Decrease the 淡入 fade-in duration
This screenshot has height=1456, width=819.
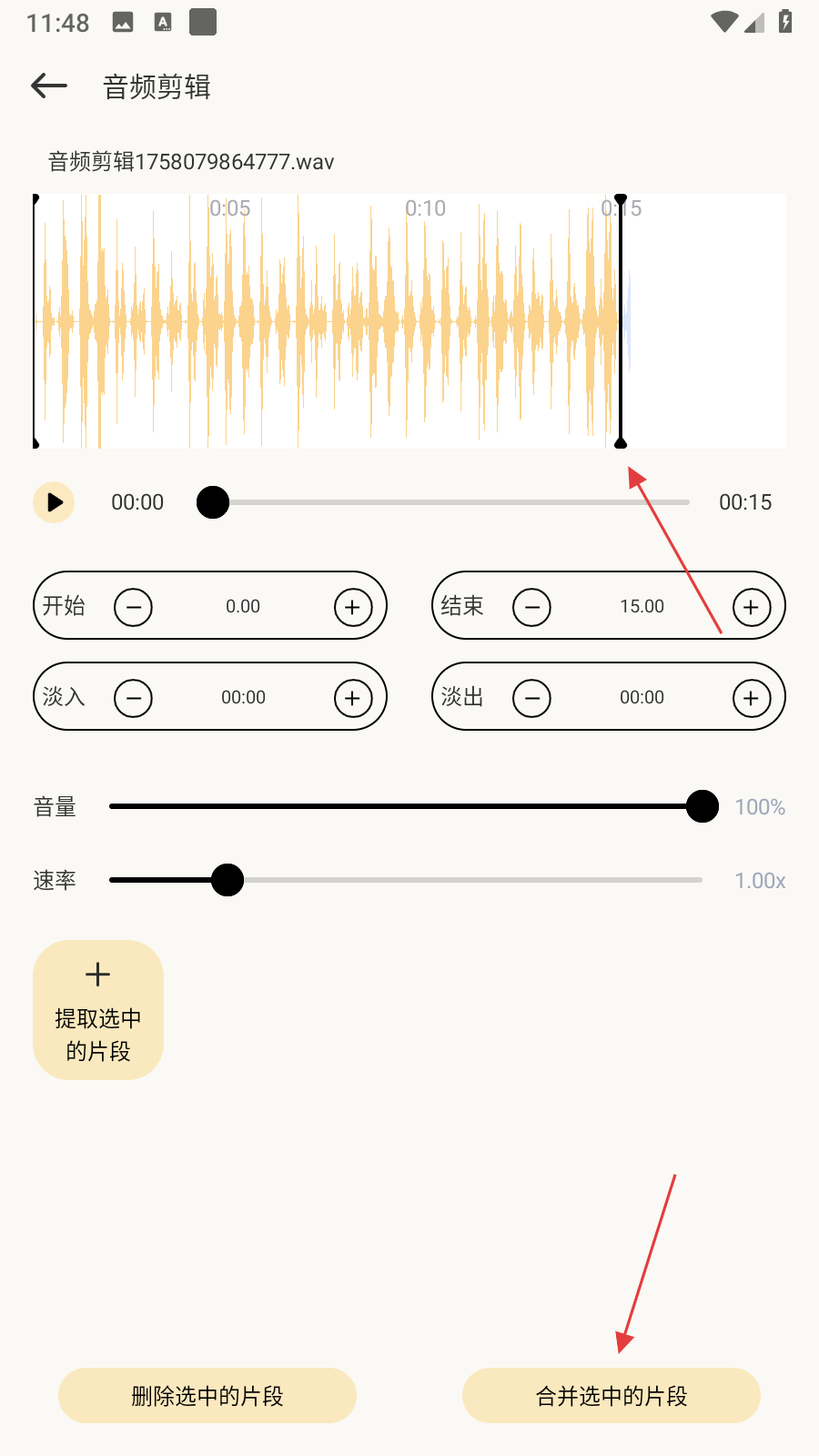133,698
